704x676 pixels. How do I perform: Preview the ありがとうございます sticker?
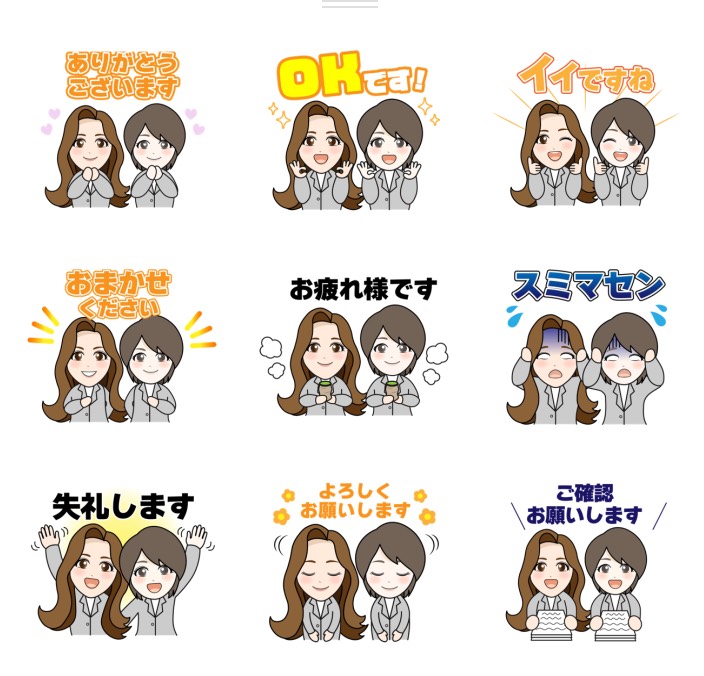[122, 130]
